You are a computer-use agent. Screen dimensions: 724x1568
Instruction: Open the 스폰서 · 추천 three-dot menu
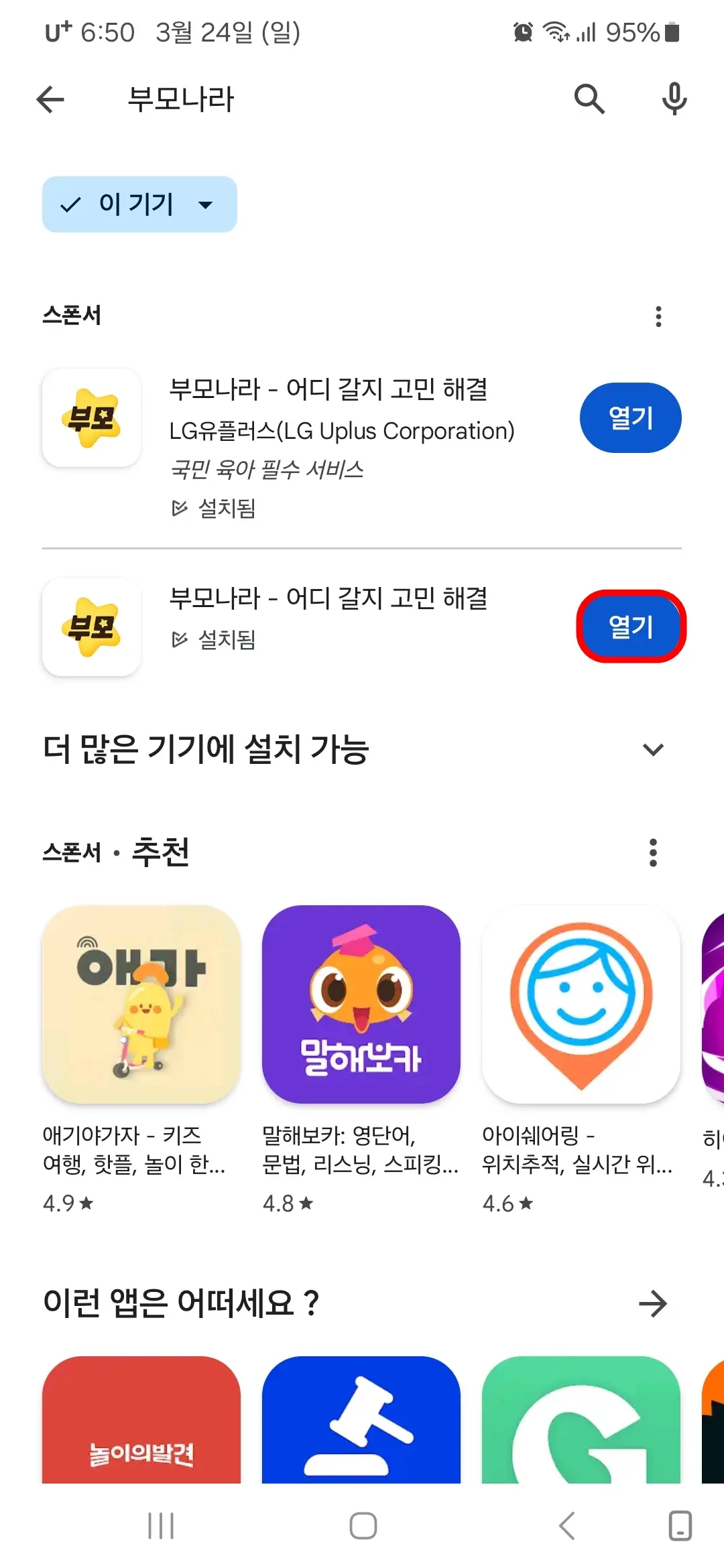(653, 852)
